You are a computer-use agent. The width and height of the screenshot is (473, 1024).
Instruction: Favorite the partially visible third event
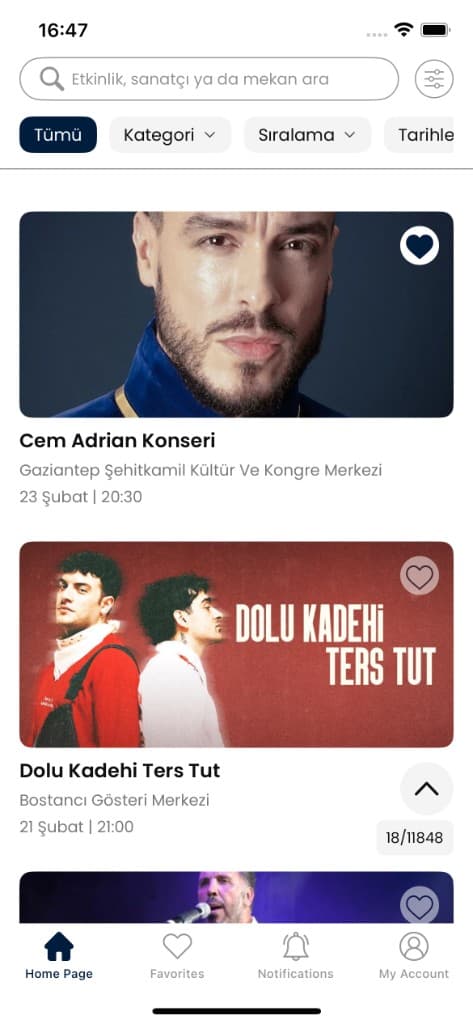[x=419, y=905]
